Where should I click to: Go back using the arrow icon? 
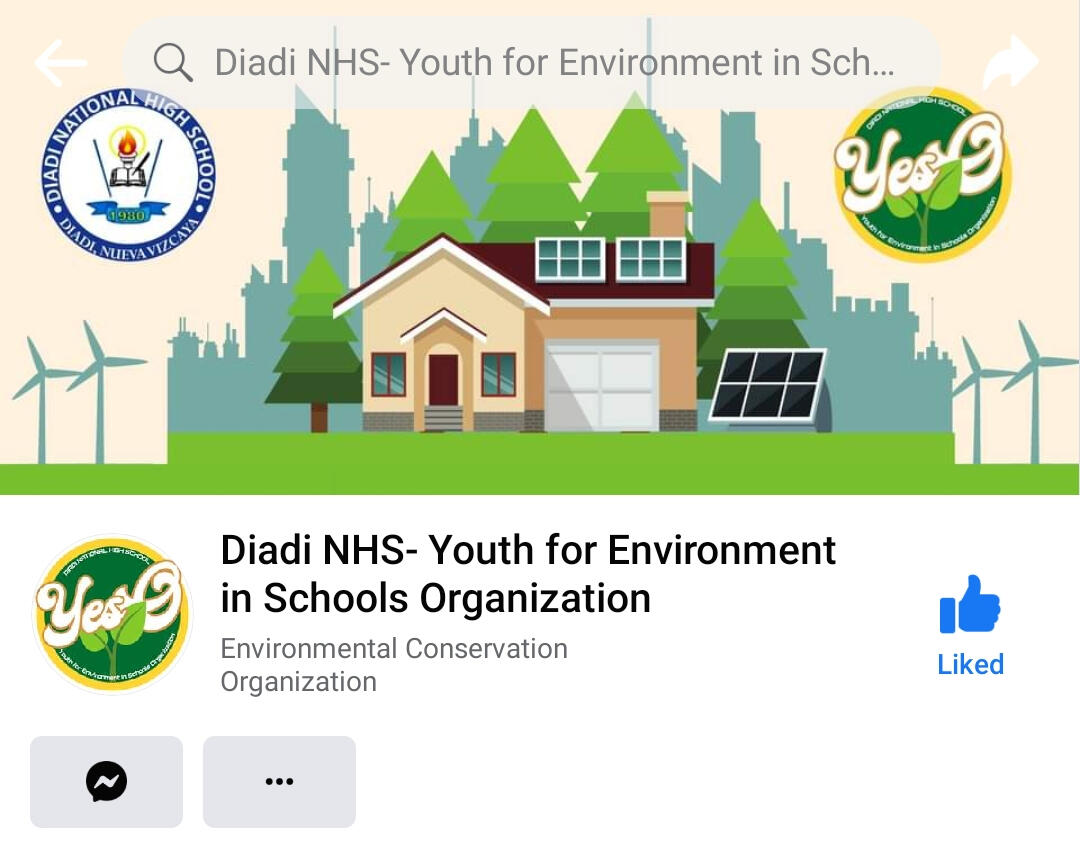click(60, 63)
